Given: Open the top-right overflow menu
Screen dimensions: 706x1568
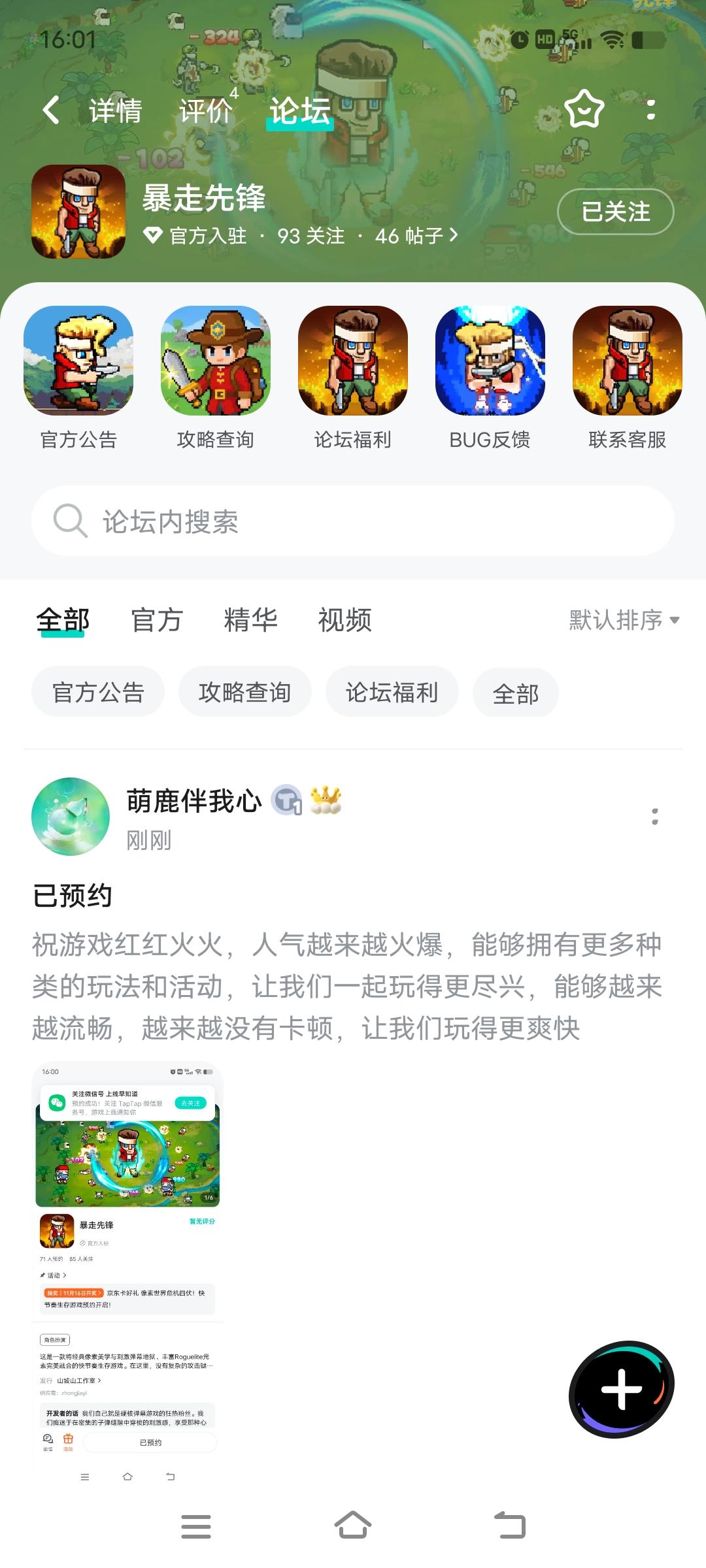Looking at the screenshot, I should [x=650, y=111].
